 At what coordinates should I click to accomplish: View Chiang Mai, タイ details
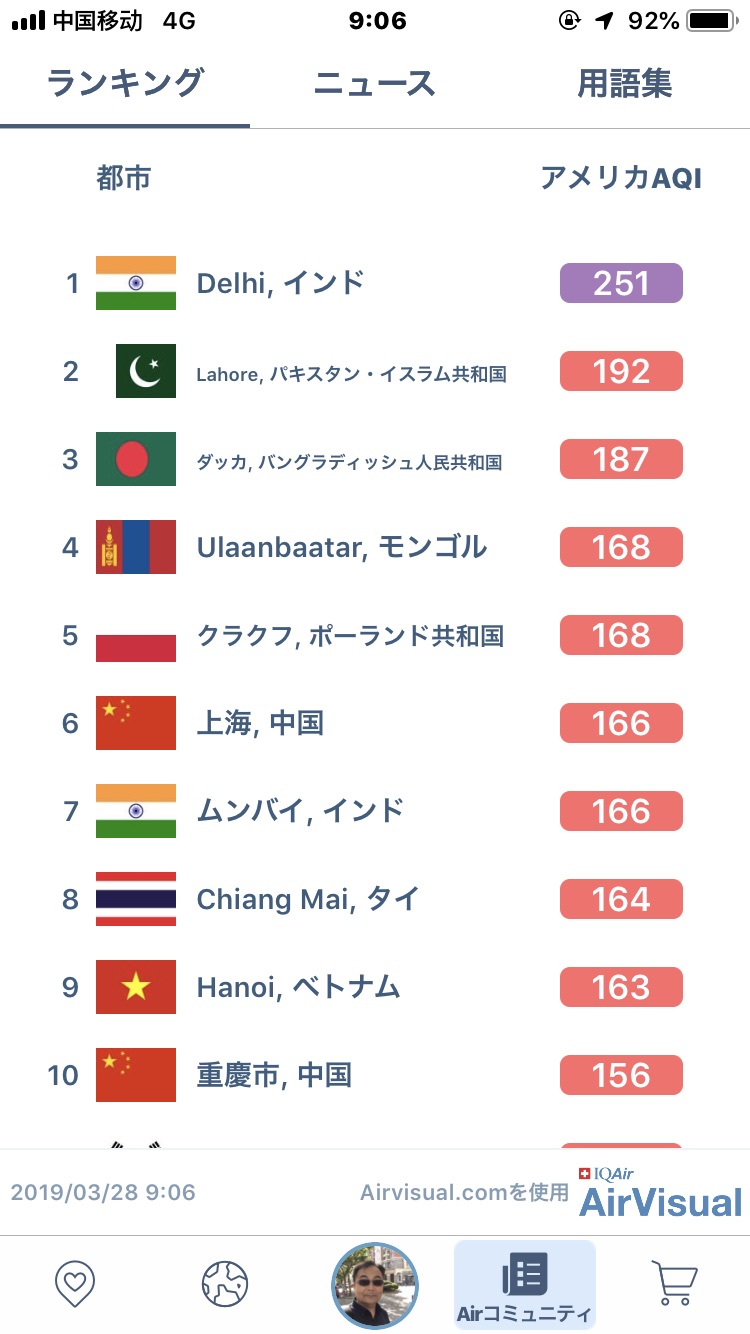point(375,899)
